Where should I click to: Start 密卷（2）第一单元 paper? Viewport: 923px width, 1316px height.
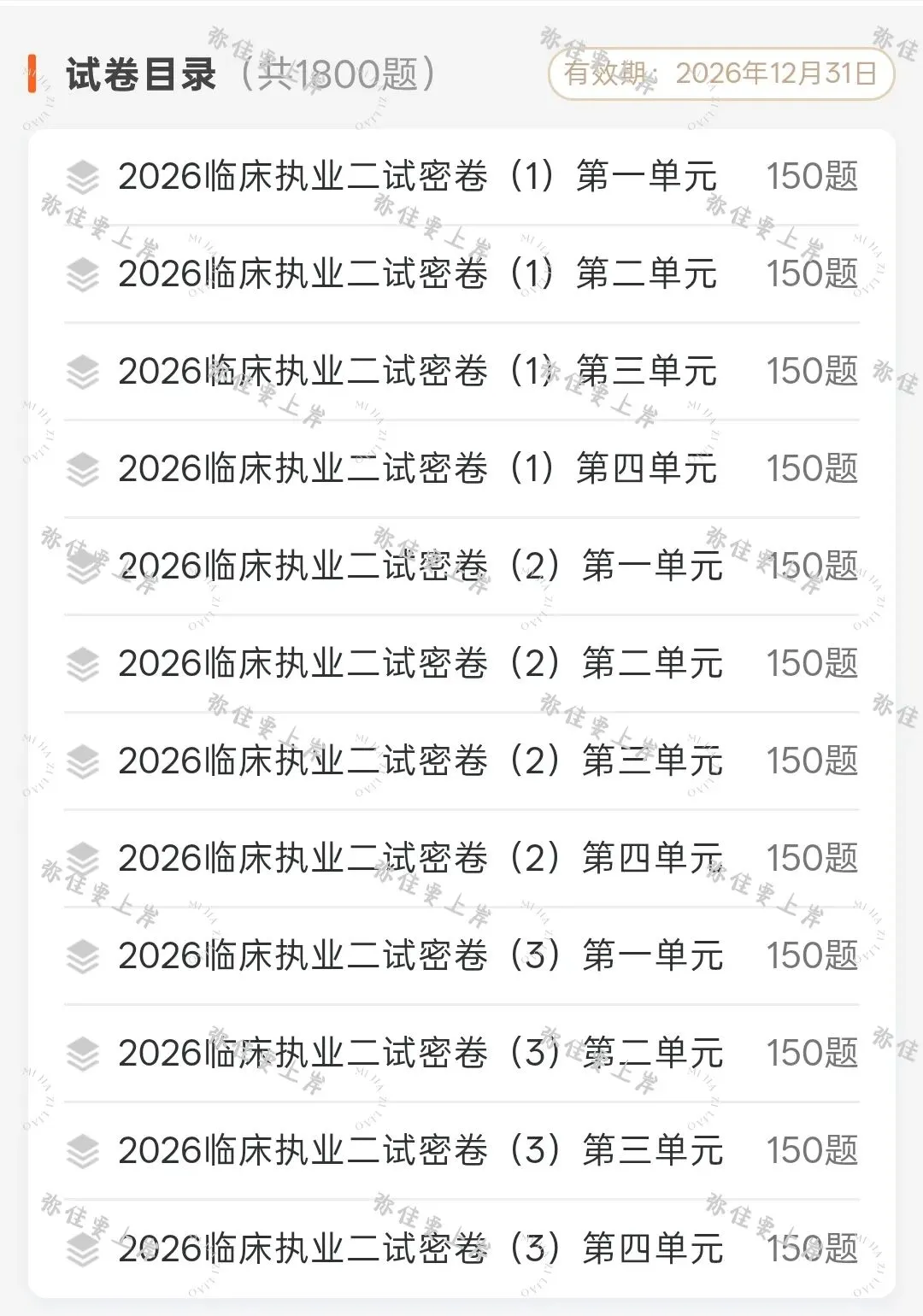[x=461, y=567]
